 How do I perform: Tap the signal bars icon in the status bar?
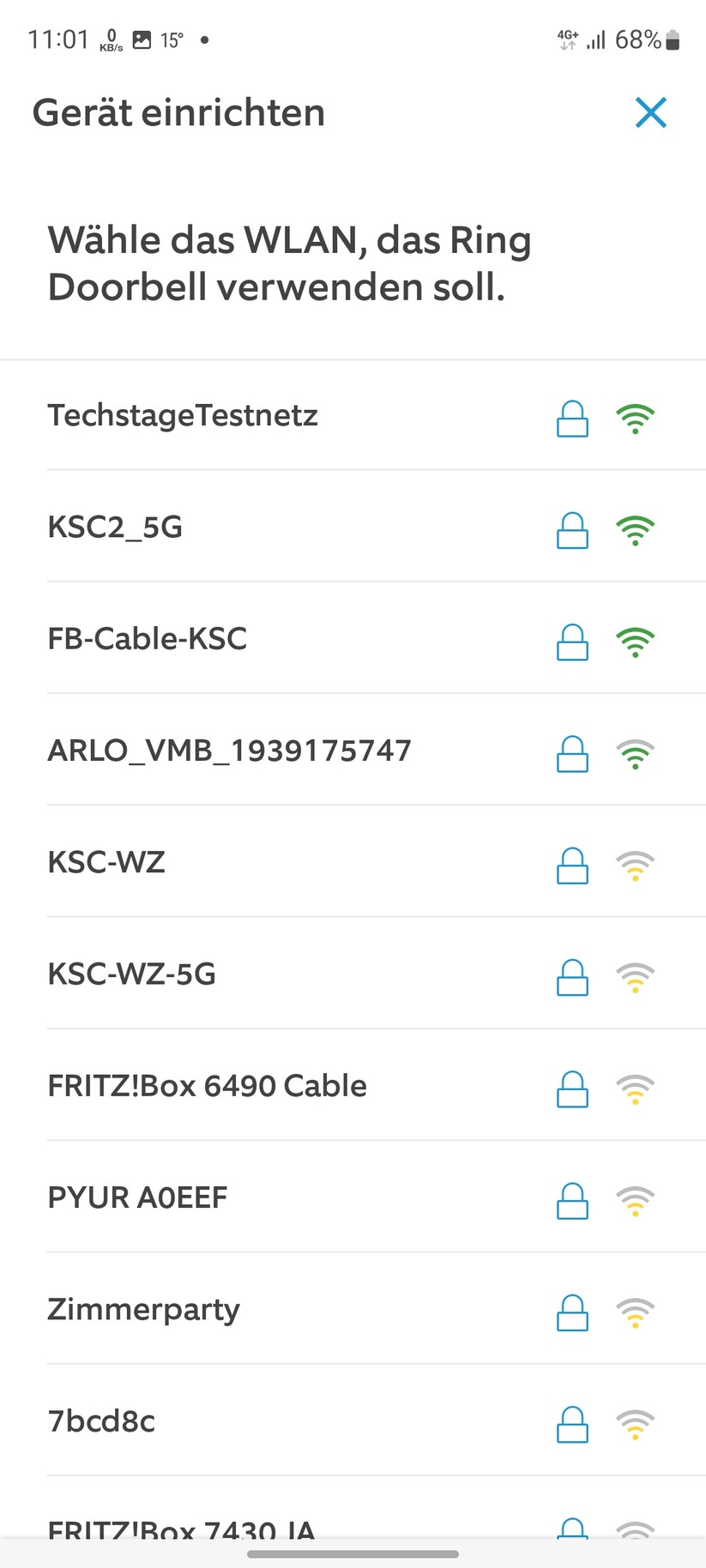point(596,39)
